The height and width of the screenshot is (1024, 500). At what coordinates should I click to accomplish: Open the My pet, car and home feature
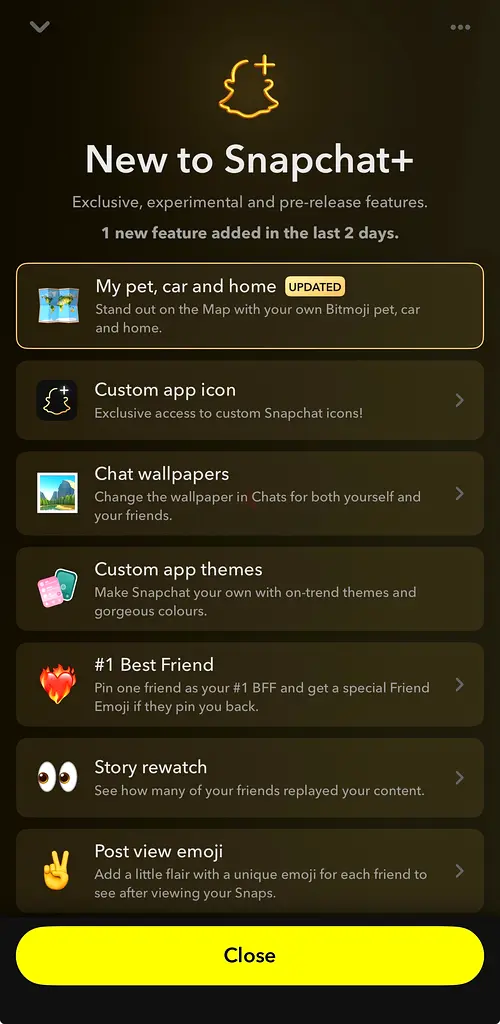click(x=250, y=306)
